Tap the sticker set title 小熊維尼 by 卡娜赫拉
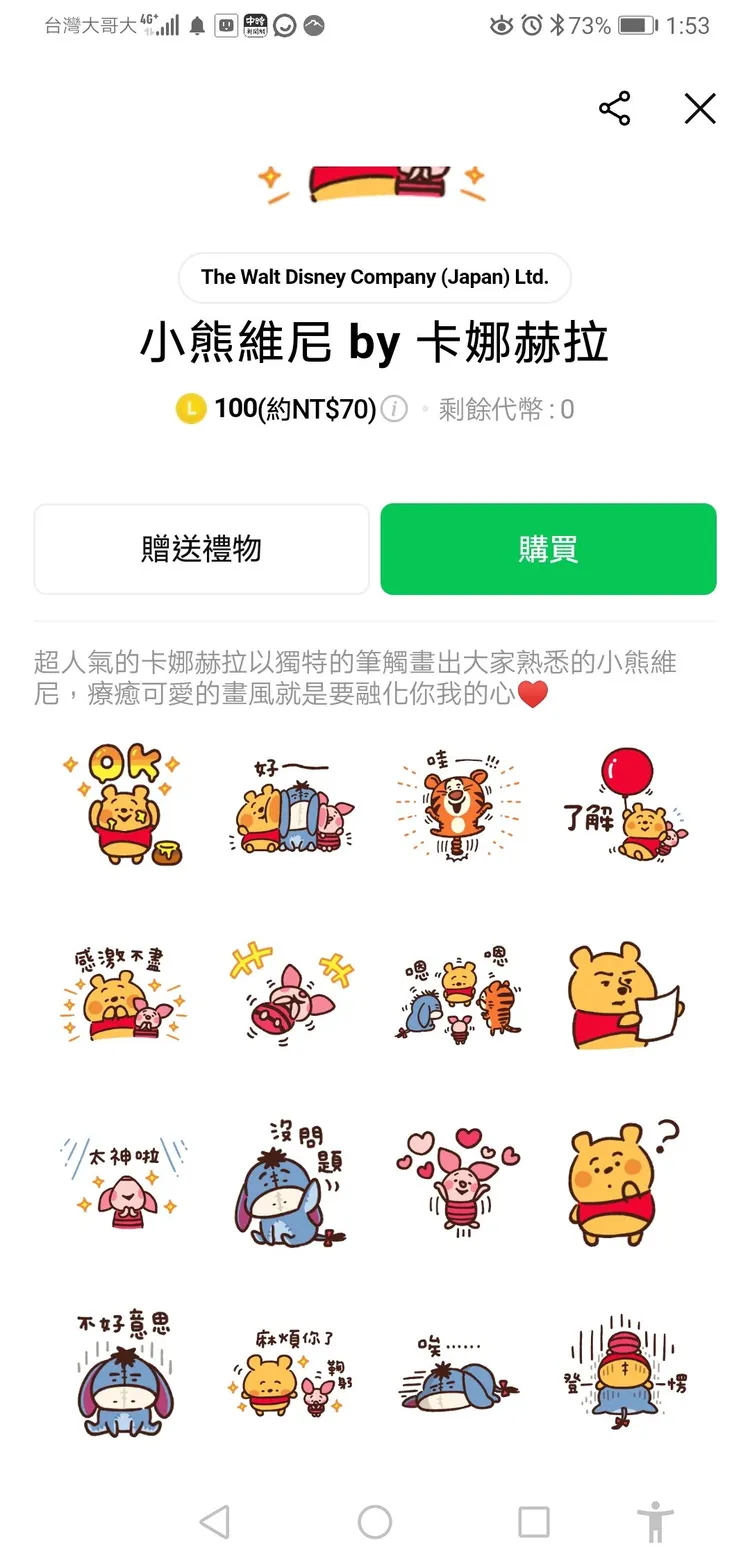Image resolution: width=750 pixels, height=1558 pixels. pos(374,342)
